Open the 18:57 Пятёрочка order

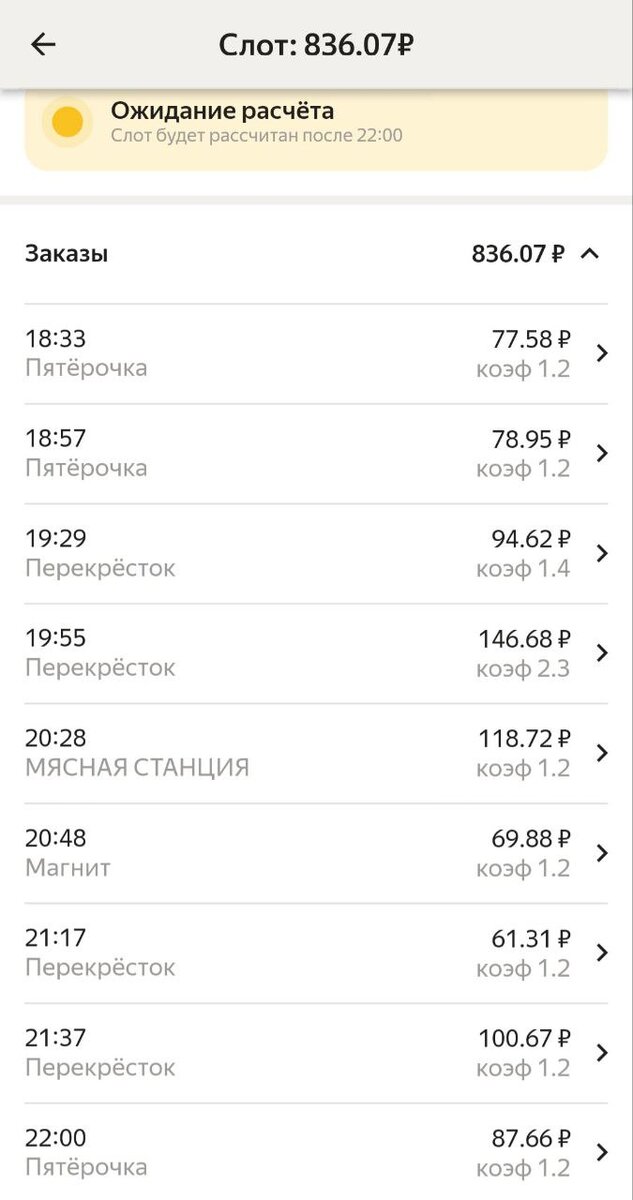(x=315, y=454)
